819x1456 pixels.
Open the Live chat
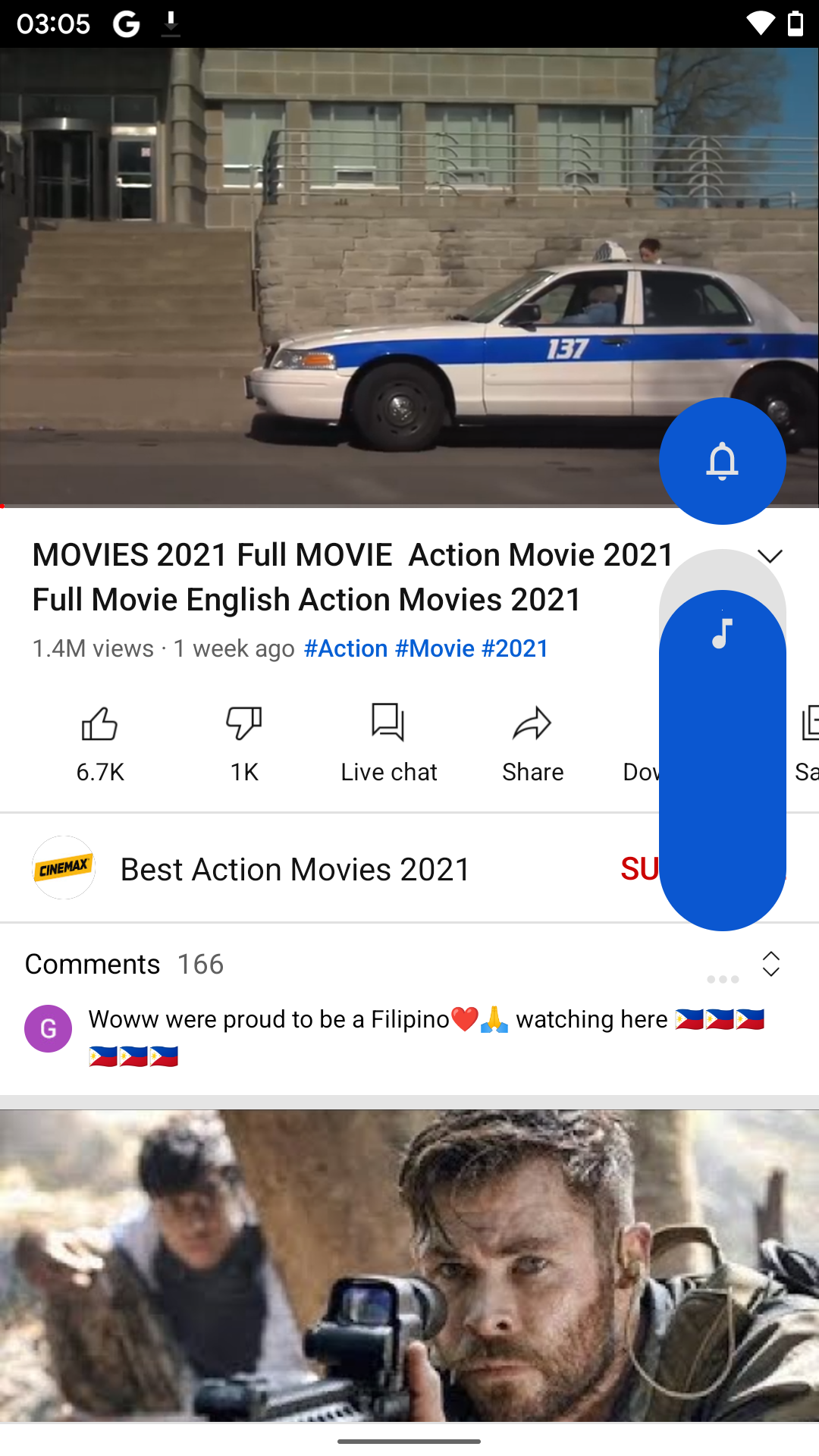coord(388,743)
